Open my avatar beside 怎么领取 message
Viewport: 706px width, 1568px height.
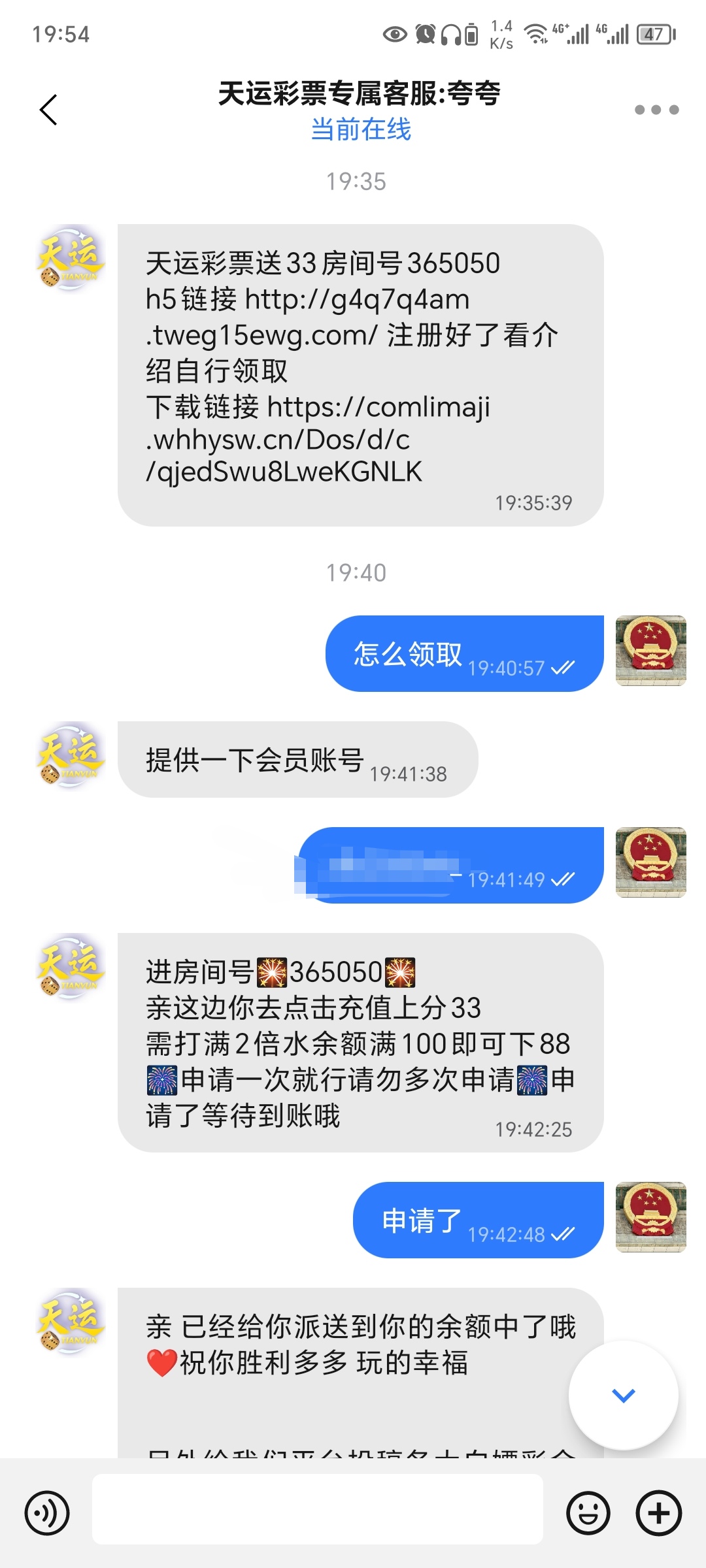(x=650, y=651)
